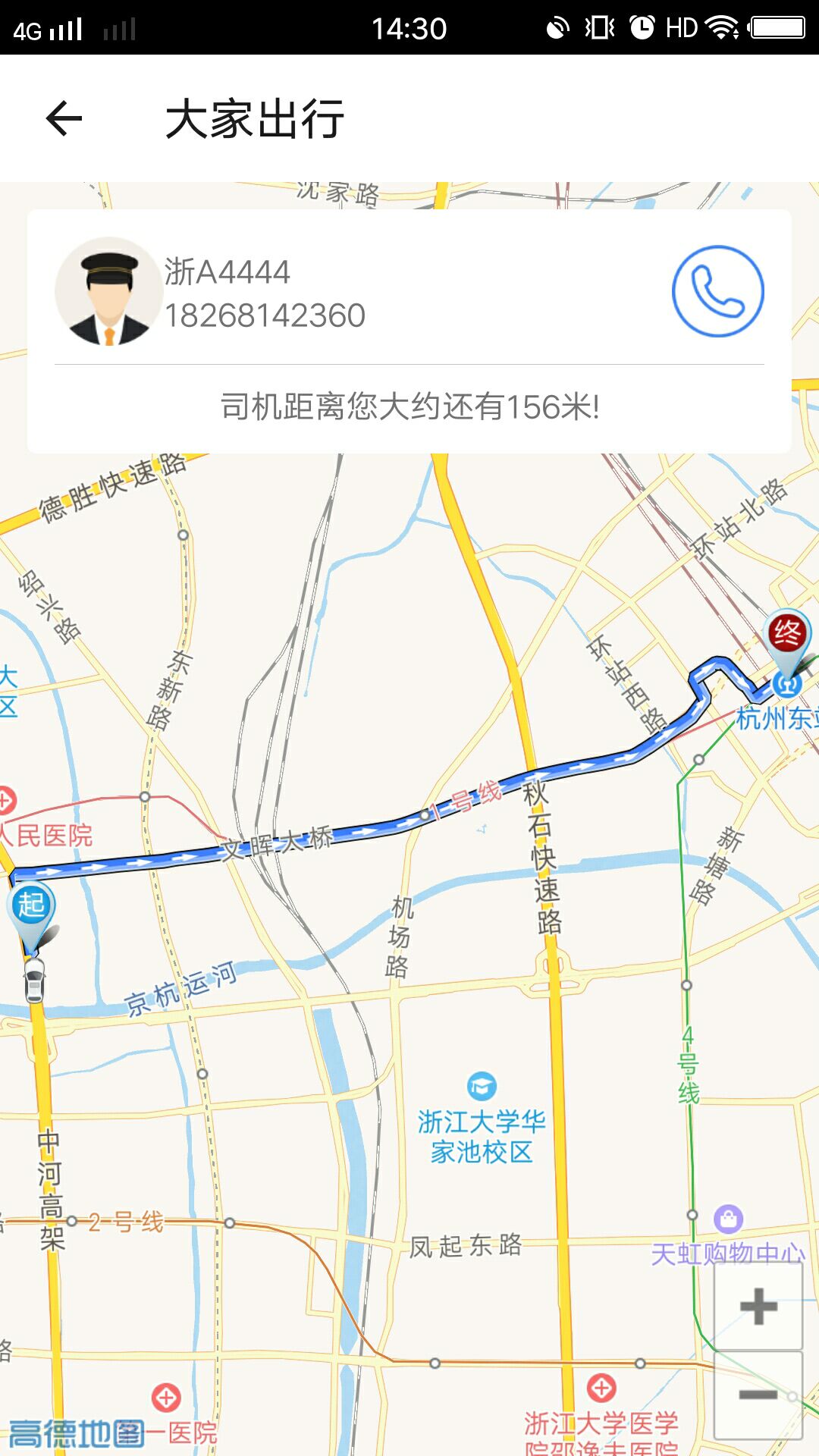The image size is (819, 1456).
Task: Go back using the top arrow
Action: [64, 118]
